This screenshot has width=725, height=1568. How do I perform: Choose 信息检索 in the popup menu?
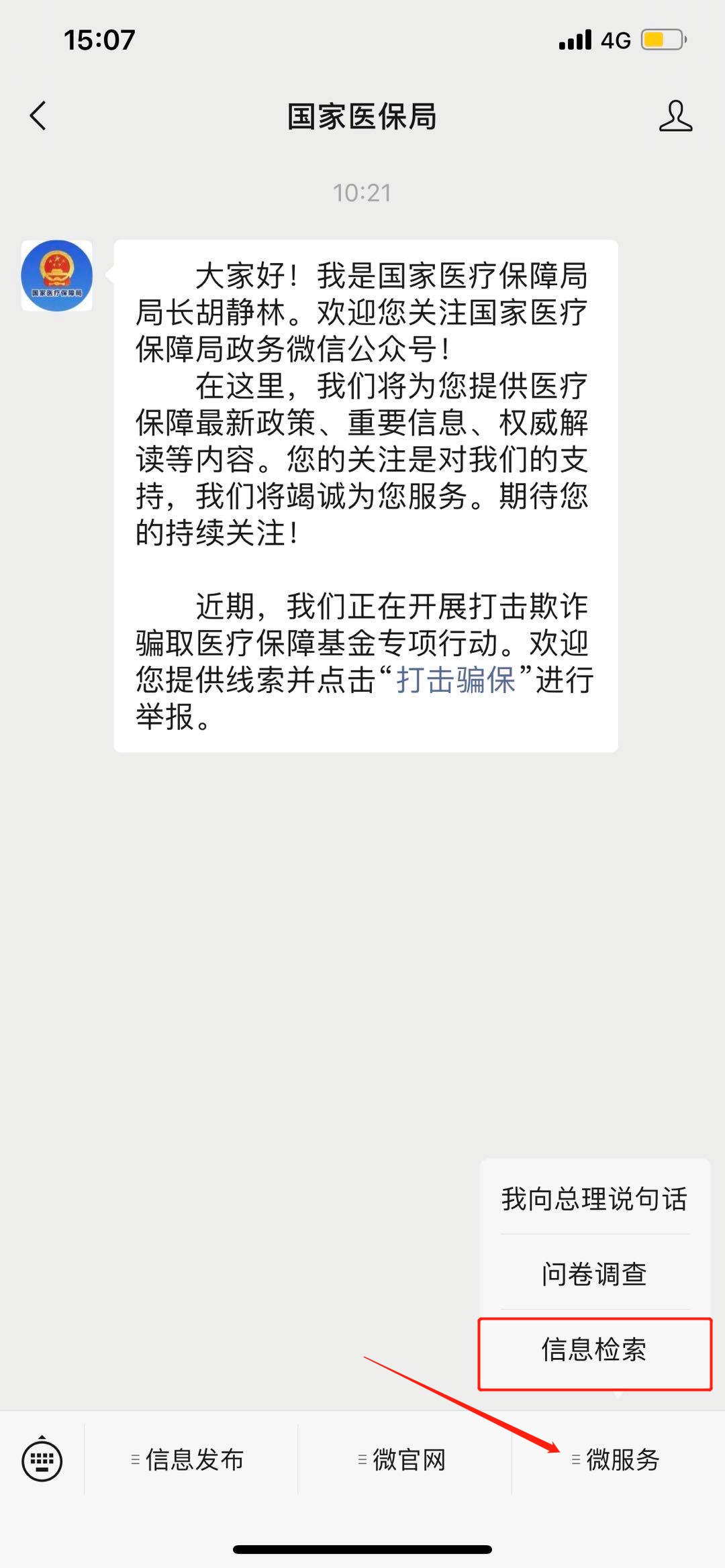click(594, 1349)
